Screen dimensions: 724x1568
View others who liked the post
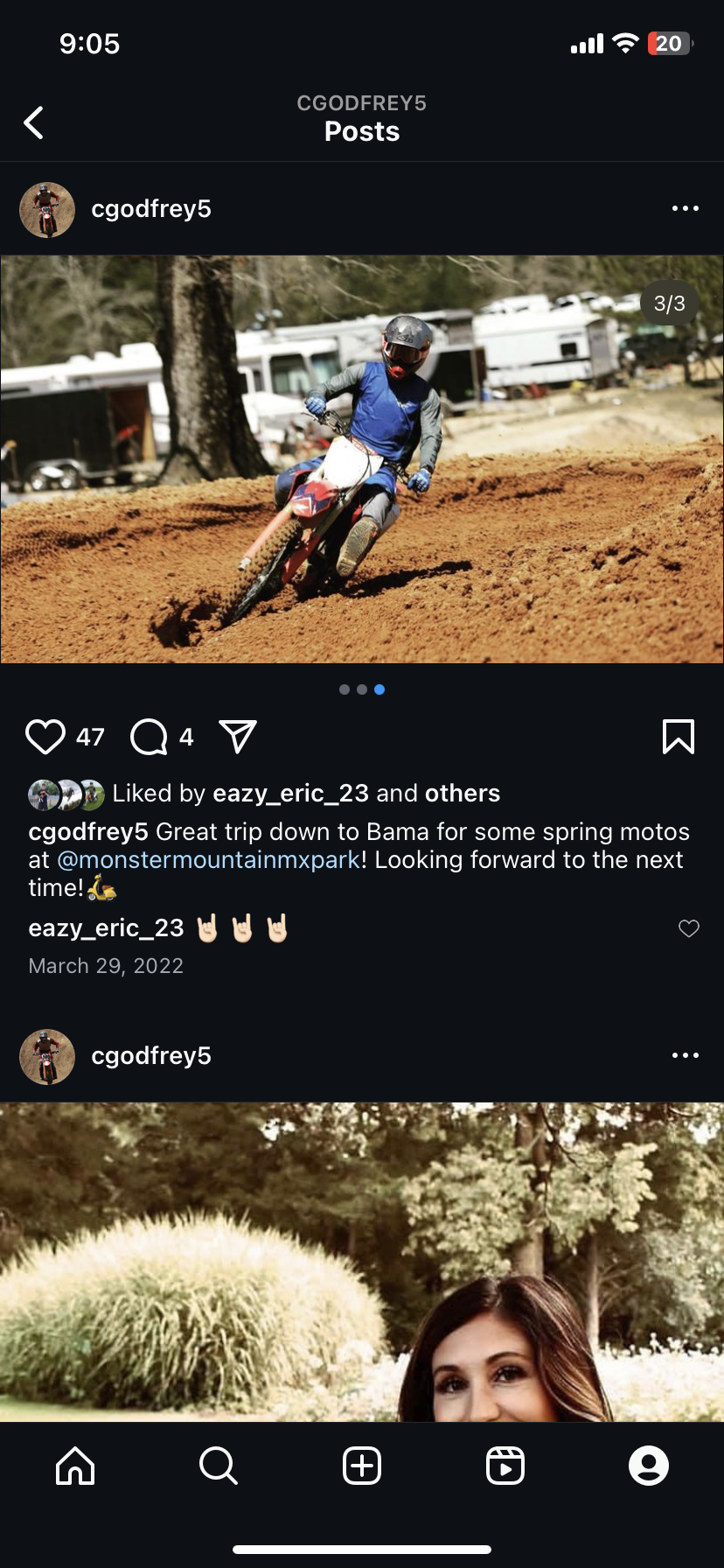pyautogui.click(x=463, y=793)
